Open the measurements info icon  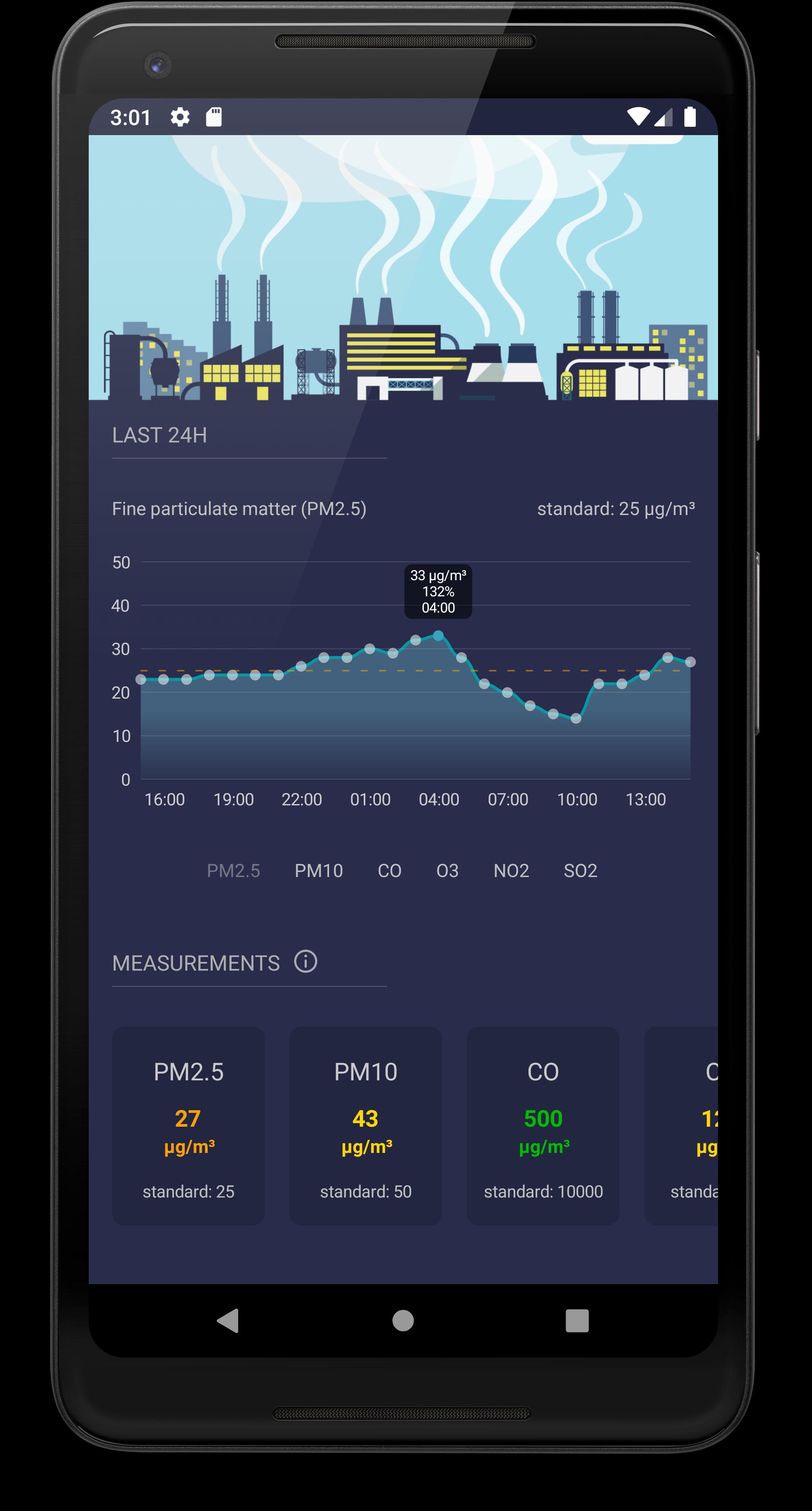tap(305, 961)
